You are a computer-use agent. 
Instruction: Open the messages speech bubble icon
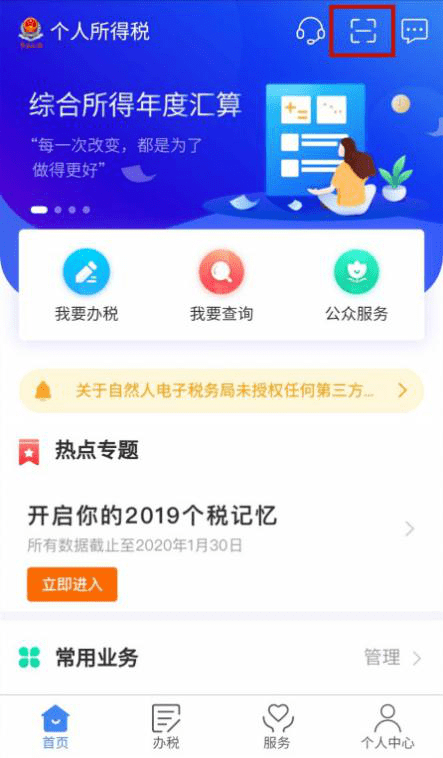pyautogui.click(x=414, y=31)
